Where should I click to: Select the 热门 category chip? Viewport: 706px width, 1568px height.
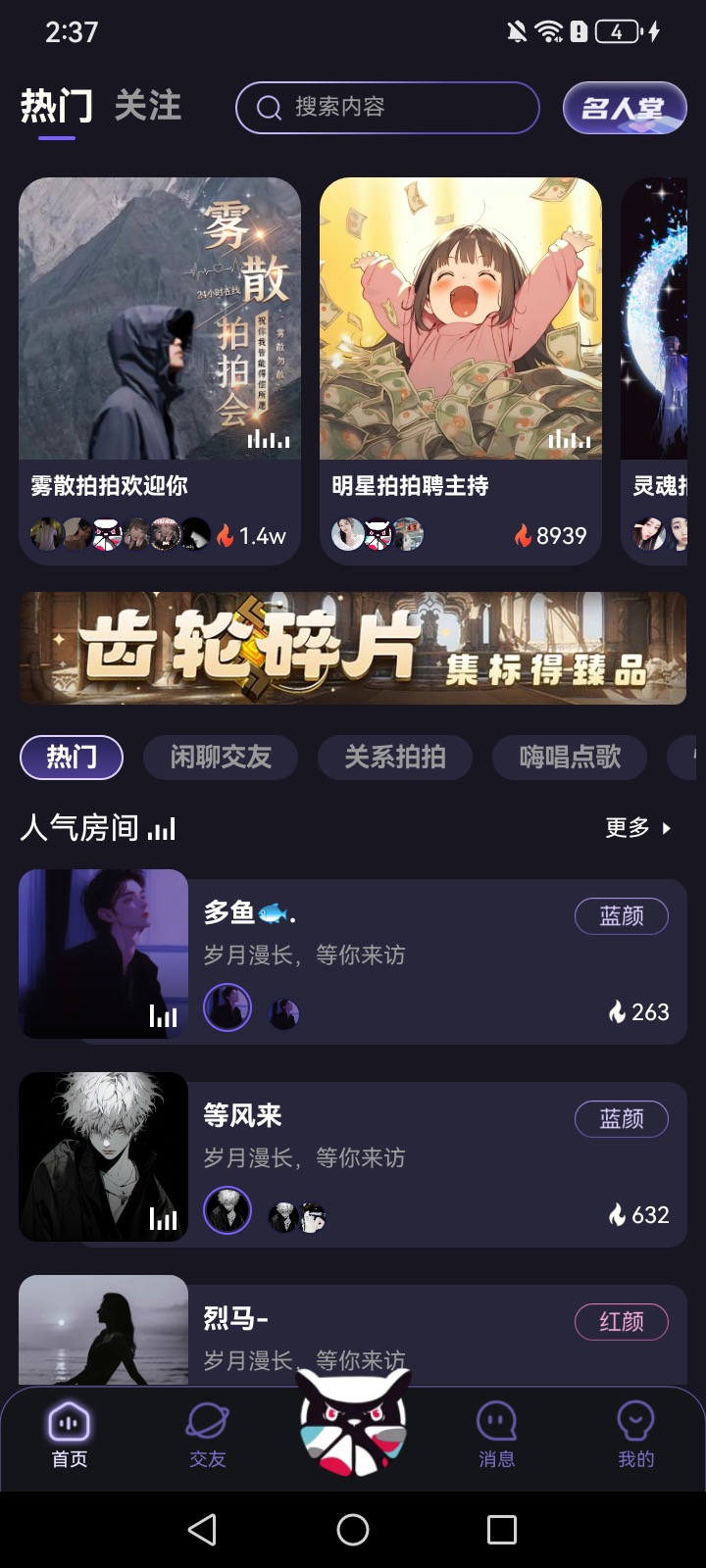pyautogui.click(x=72, y=758)
